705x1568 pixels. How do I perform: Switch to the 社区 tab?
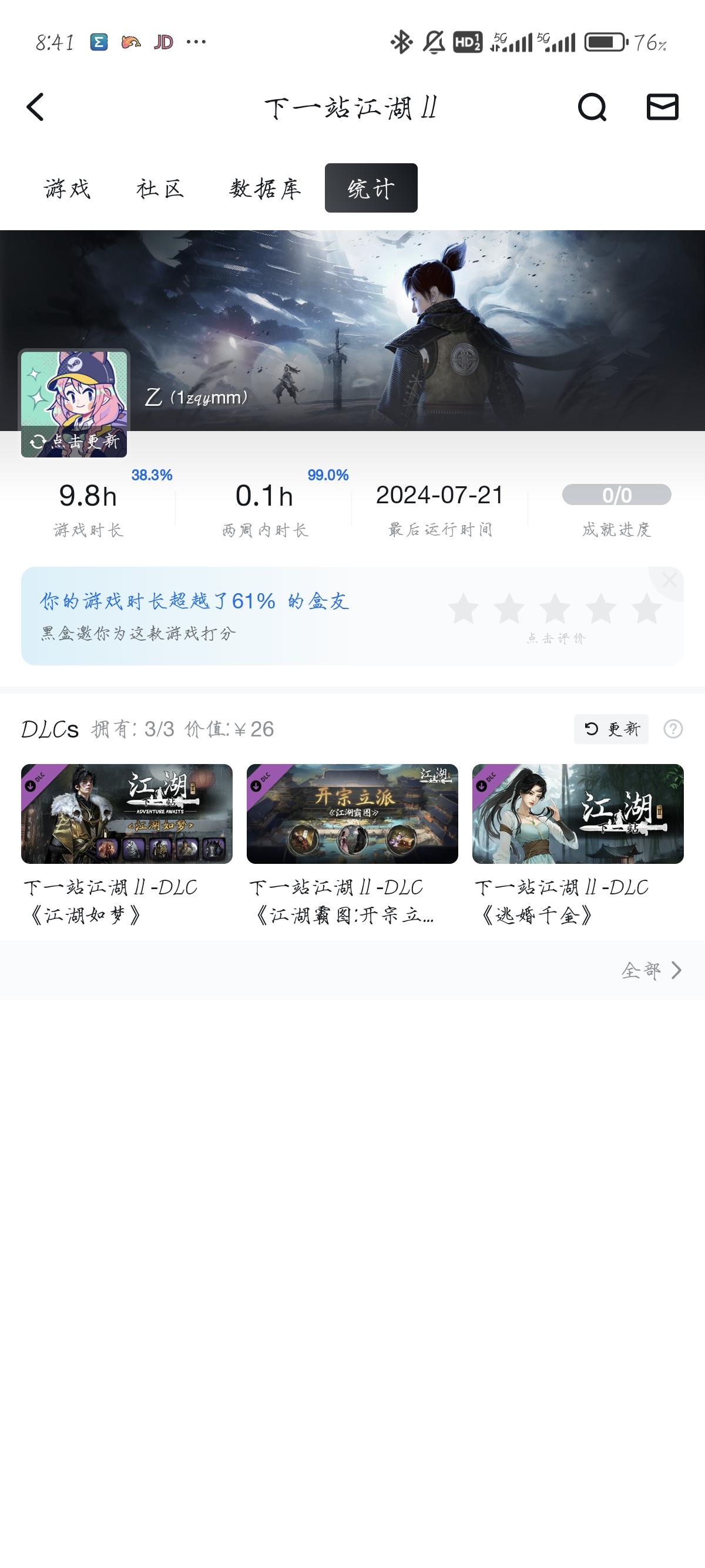[x=160, y=189]
